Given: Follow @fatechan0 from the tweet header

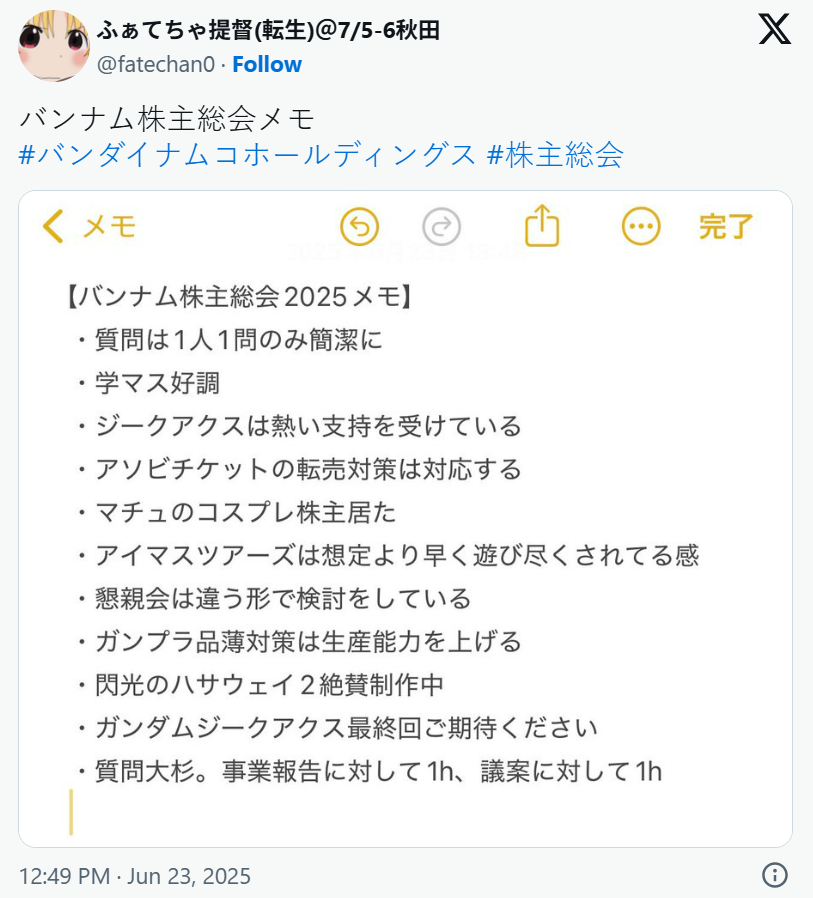Looking at the screenshot, I should 266,65.
